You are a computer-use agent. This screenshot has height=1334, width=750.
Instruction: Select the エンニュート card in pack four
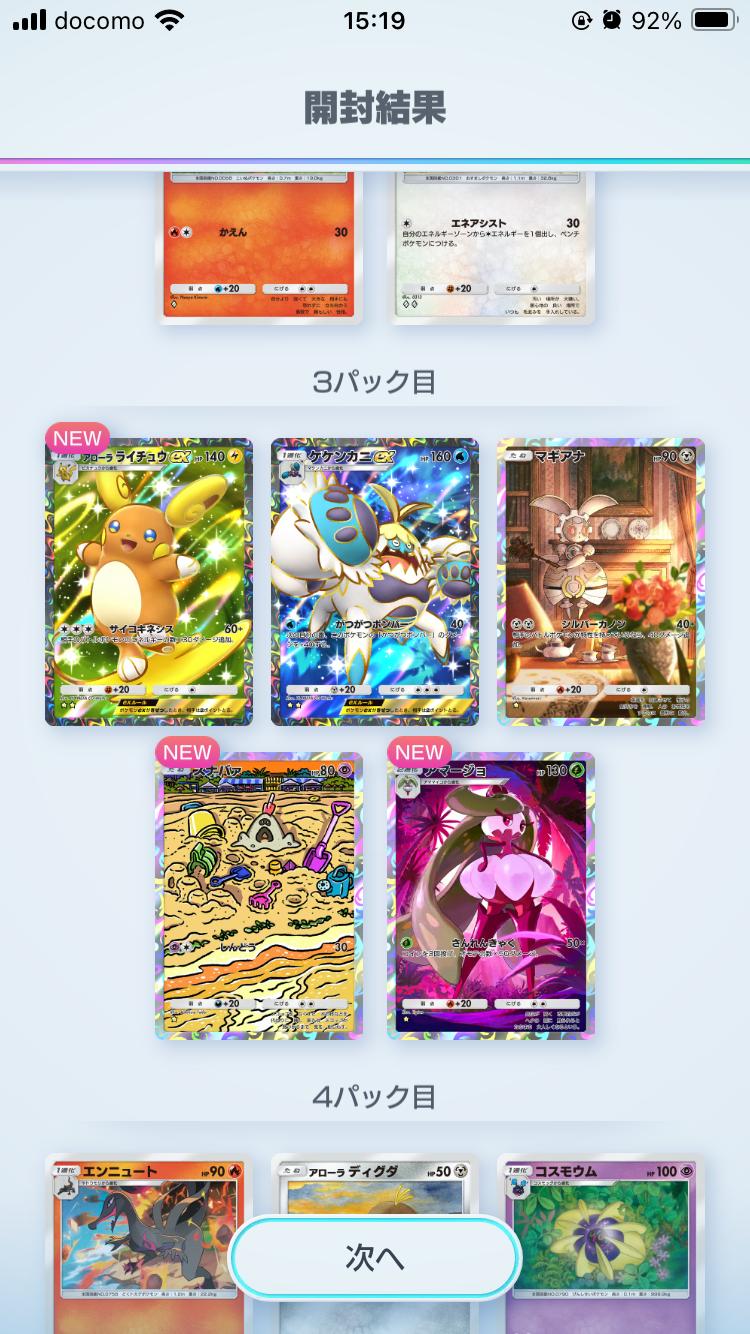point(149,1244)
